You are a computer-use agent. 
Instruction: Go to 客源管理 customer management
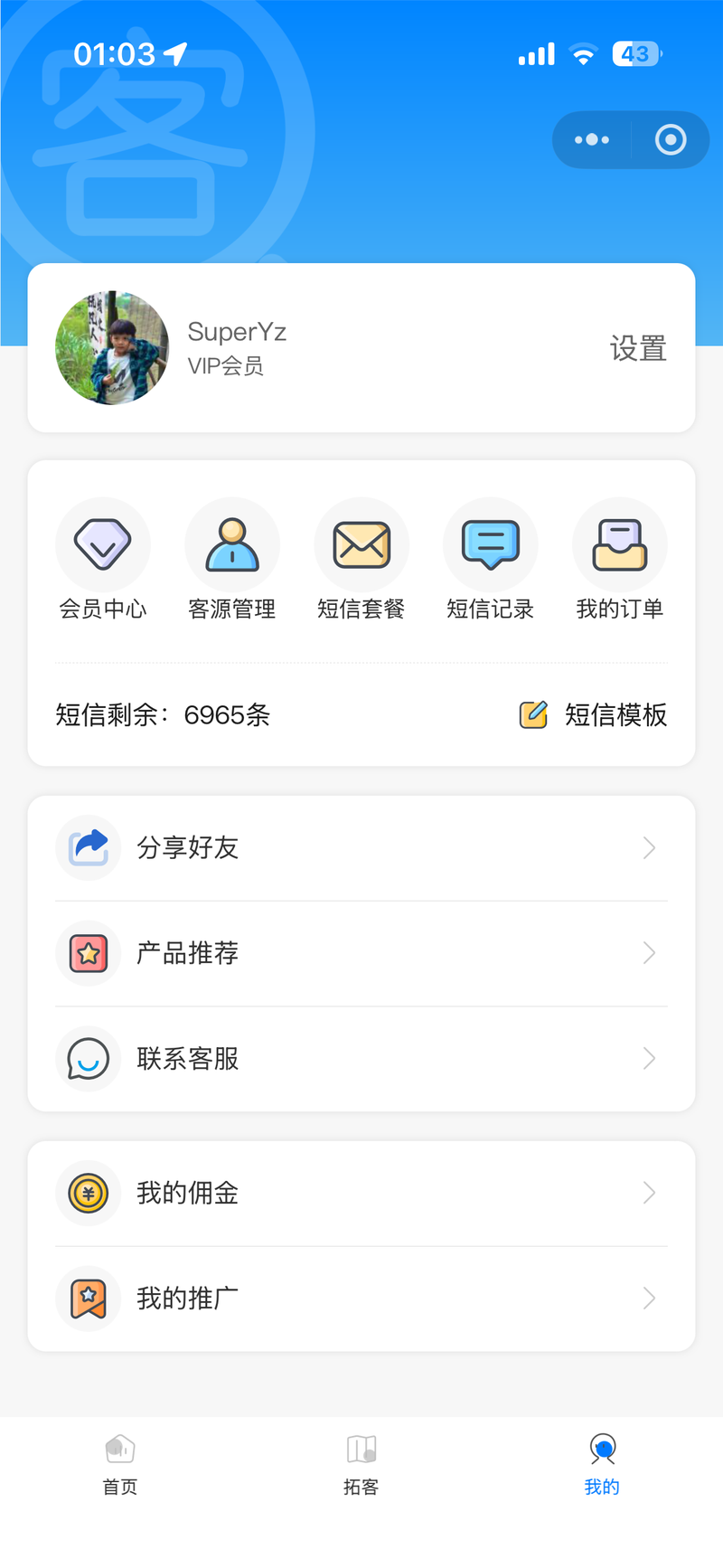click(232, 560)
